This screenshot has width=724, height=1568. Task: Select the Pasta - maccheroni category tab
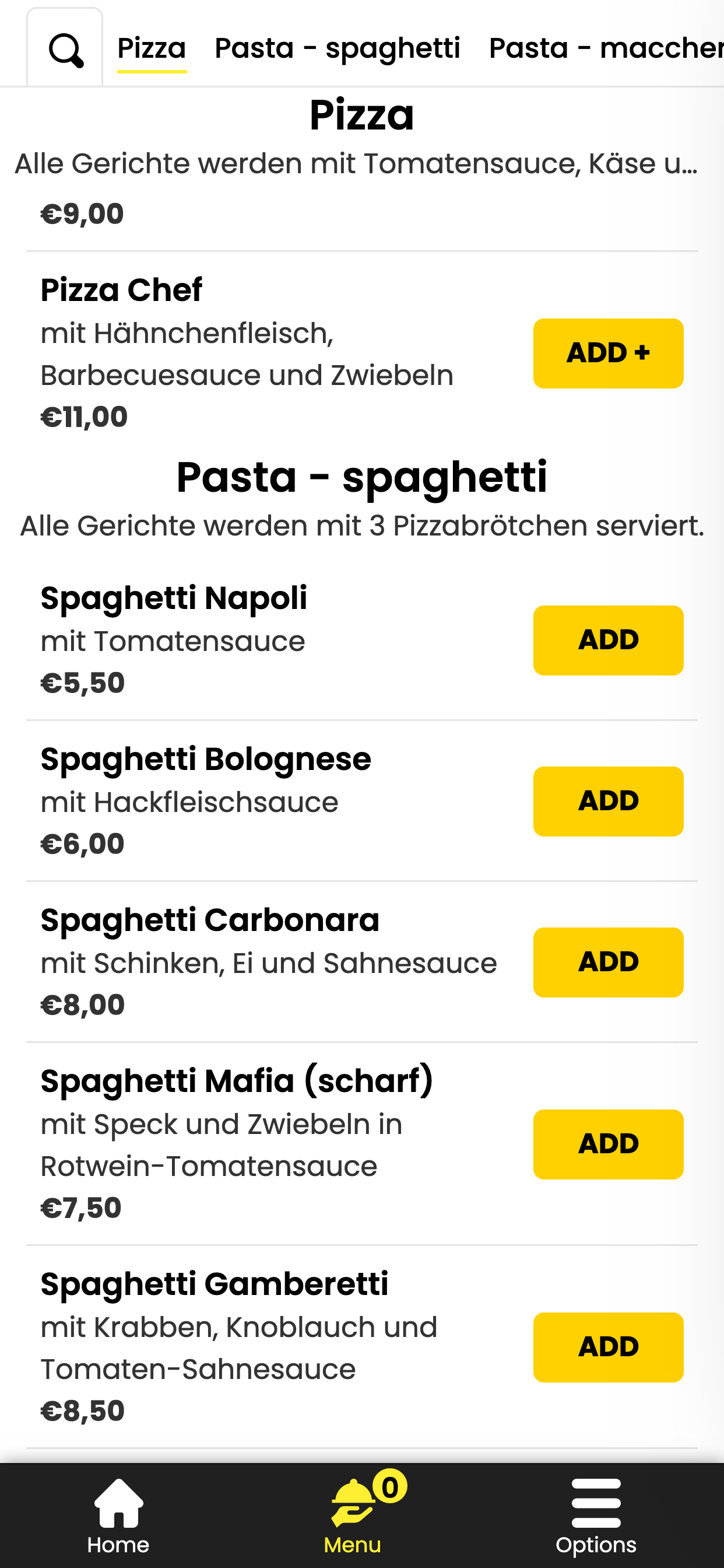pyautogui.click(x=606, y=48)
